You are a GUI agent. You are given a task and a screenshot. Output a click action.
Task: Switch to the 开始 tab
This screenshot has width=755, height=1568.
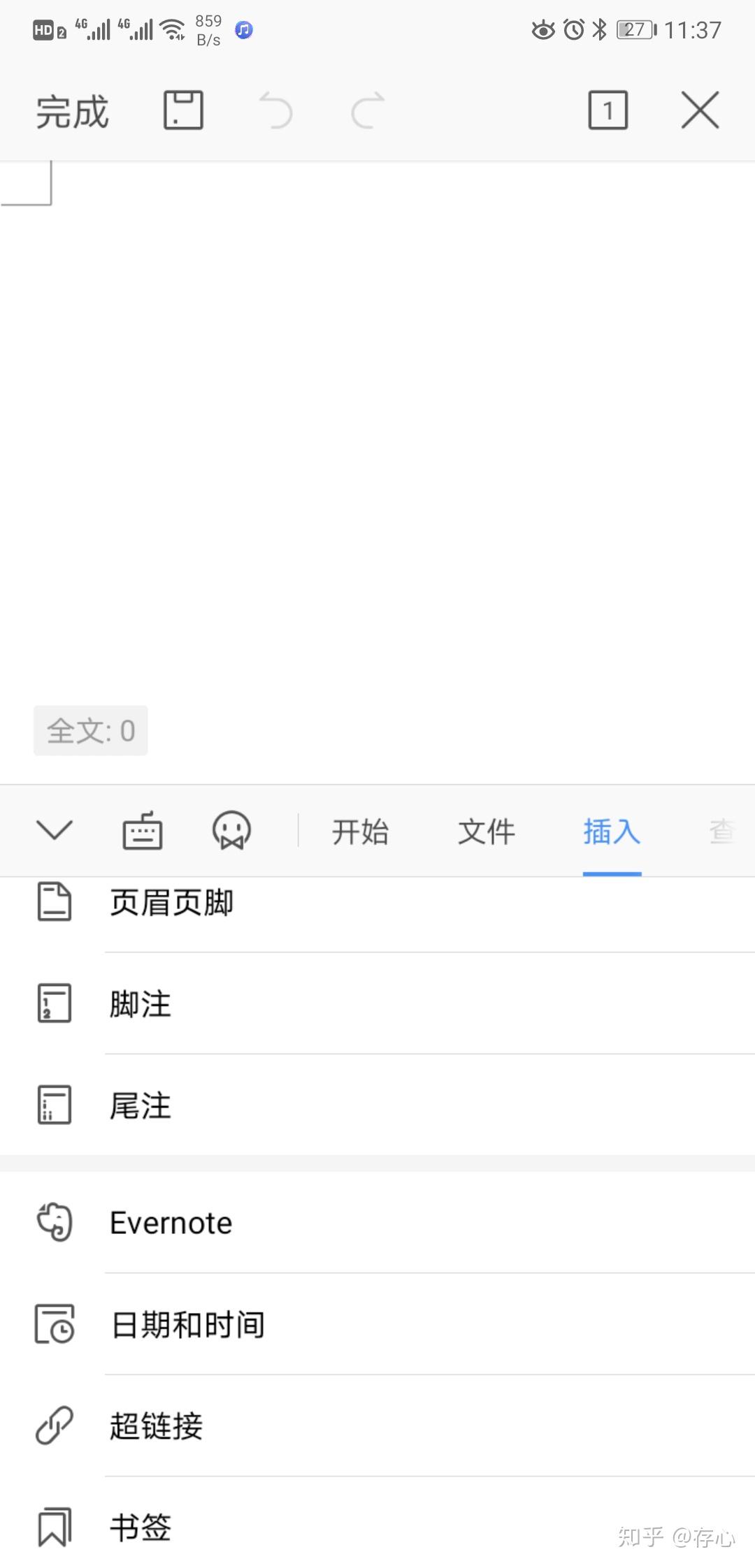tap(360, 832)
